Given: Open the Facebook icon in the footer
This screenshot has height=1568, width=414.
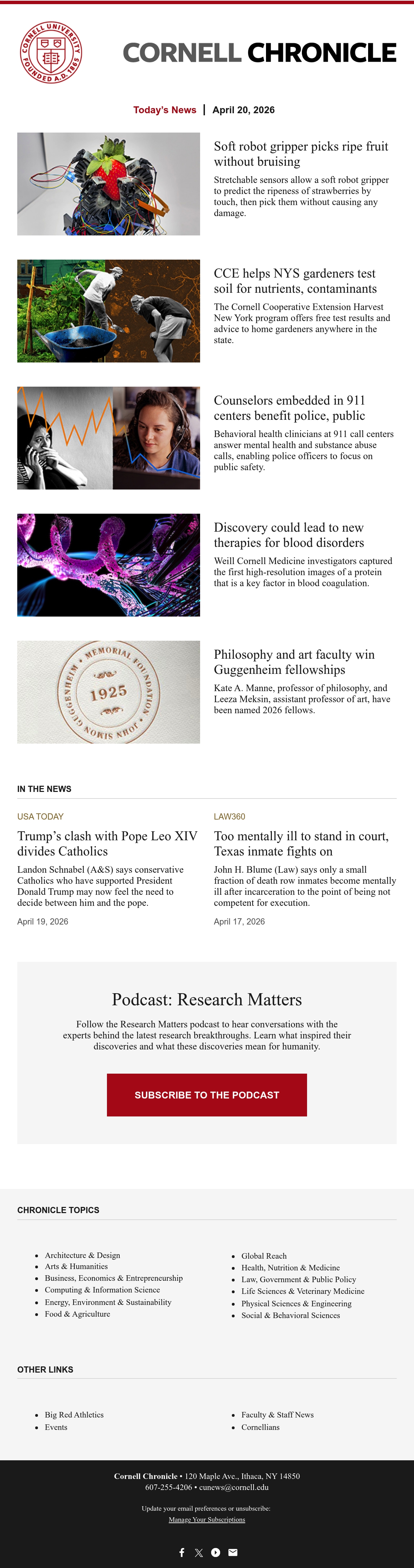Looking at the screenshot, I should pyautogui.click(x=182, y=1553).
